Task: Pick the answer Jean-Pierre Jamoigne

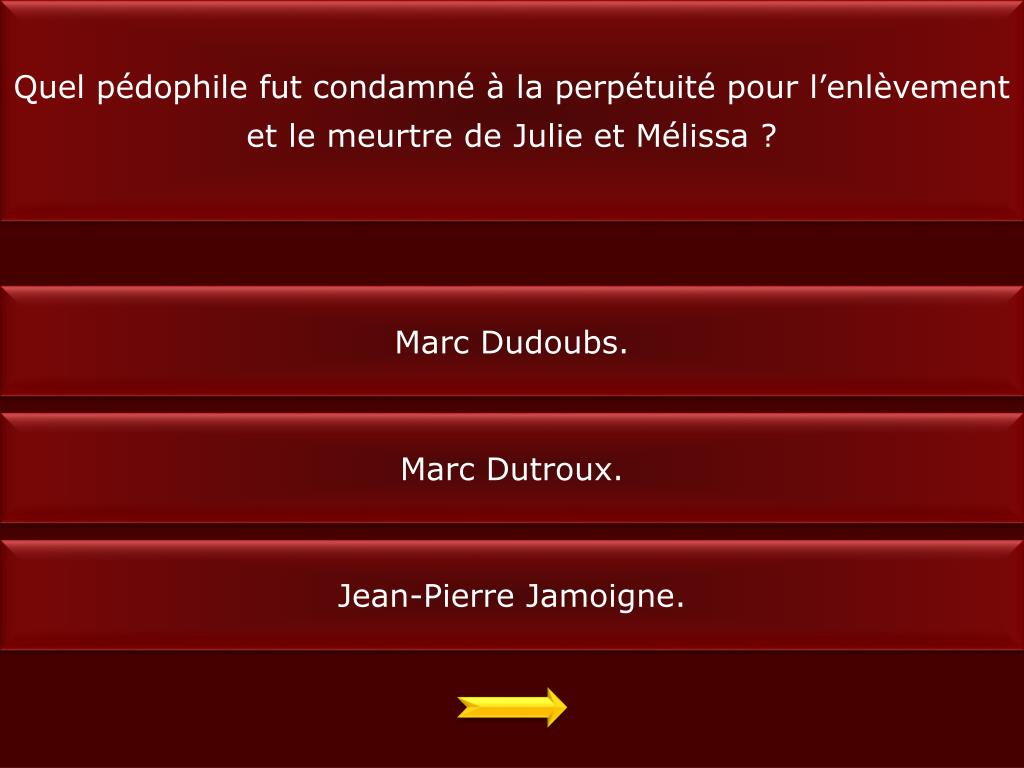Action: click(511, 597)
